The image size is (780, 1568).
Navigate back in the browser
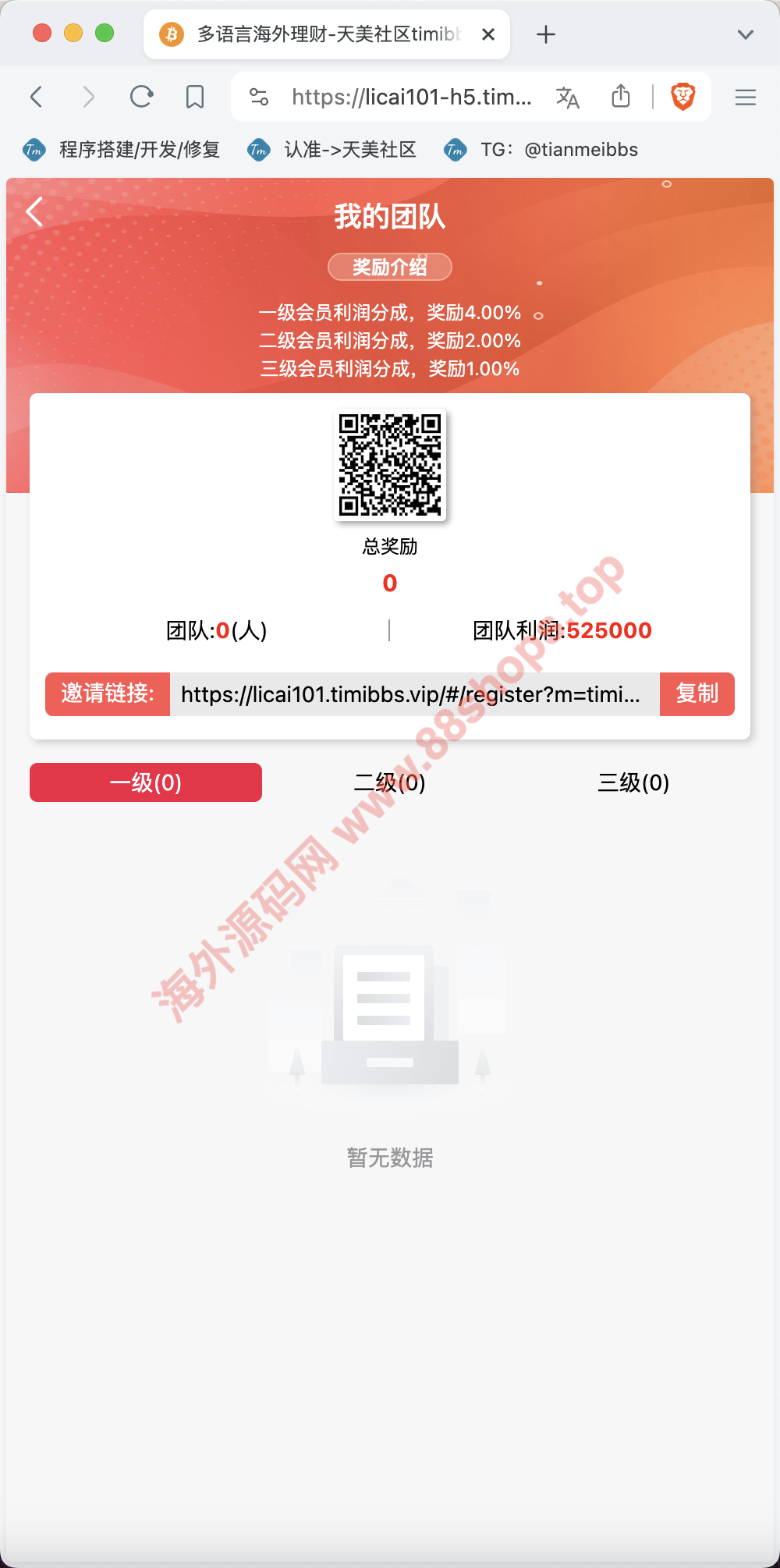[37, 97]
